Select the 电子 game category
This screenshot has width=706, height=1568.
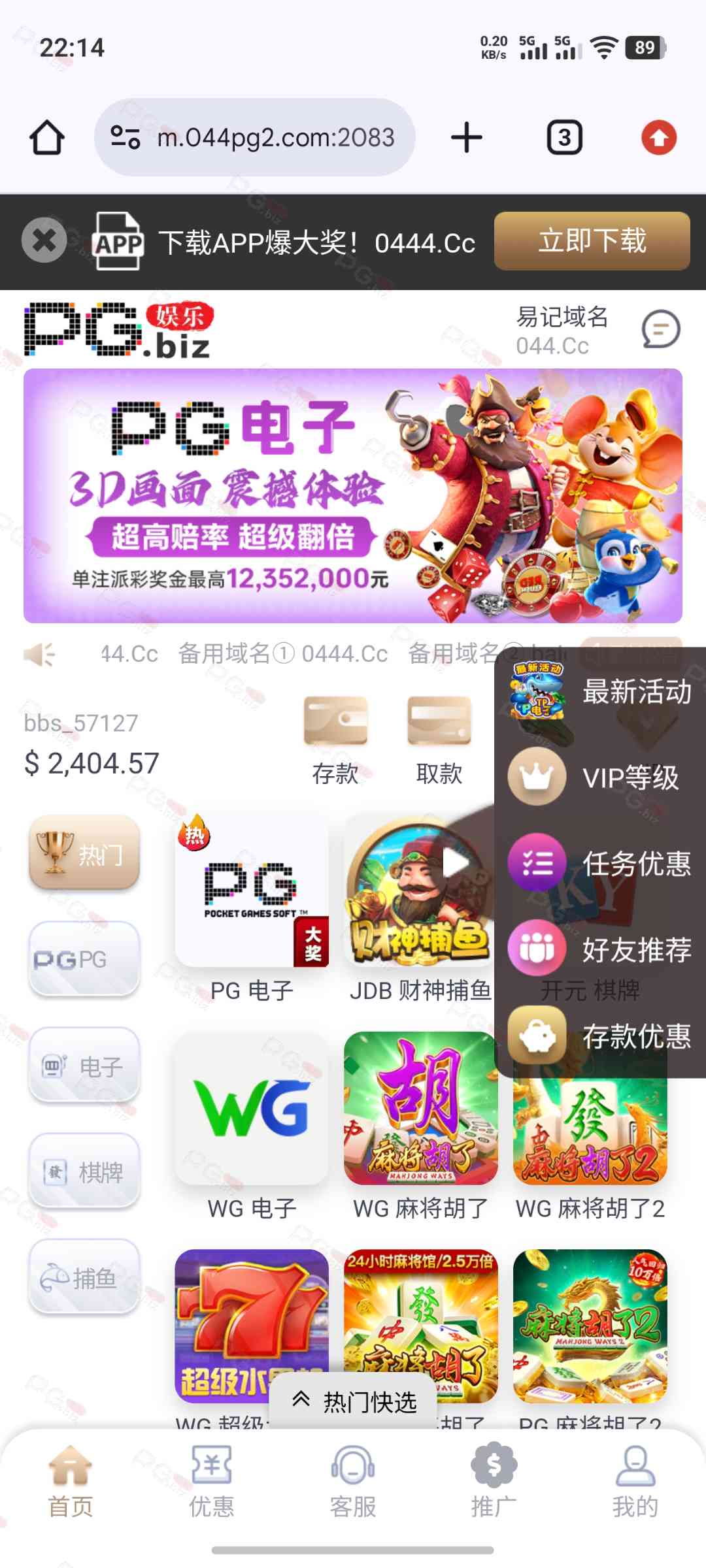(84, 1066)
